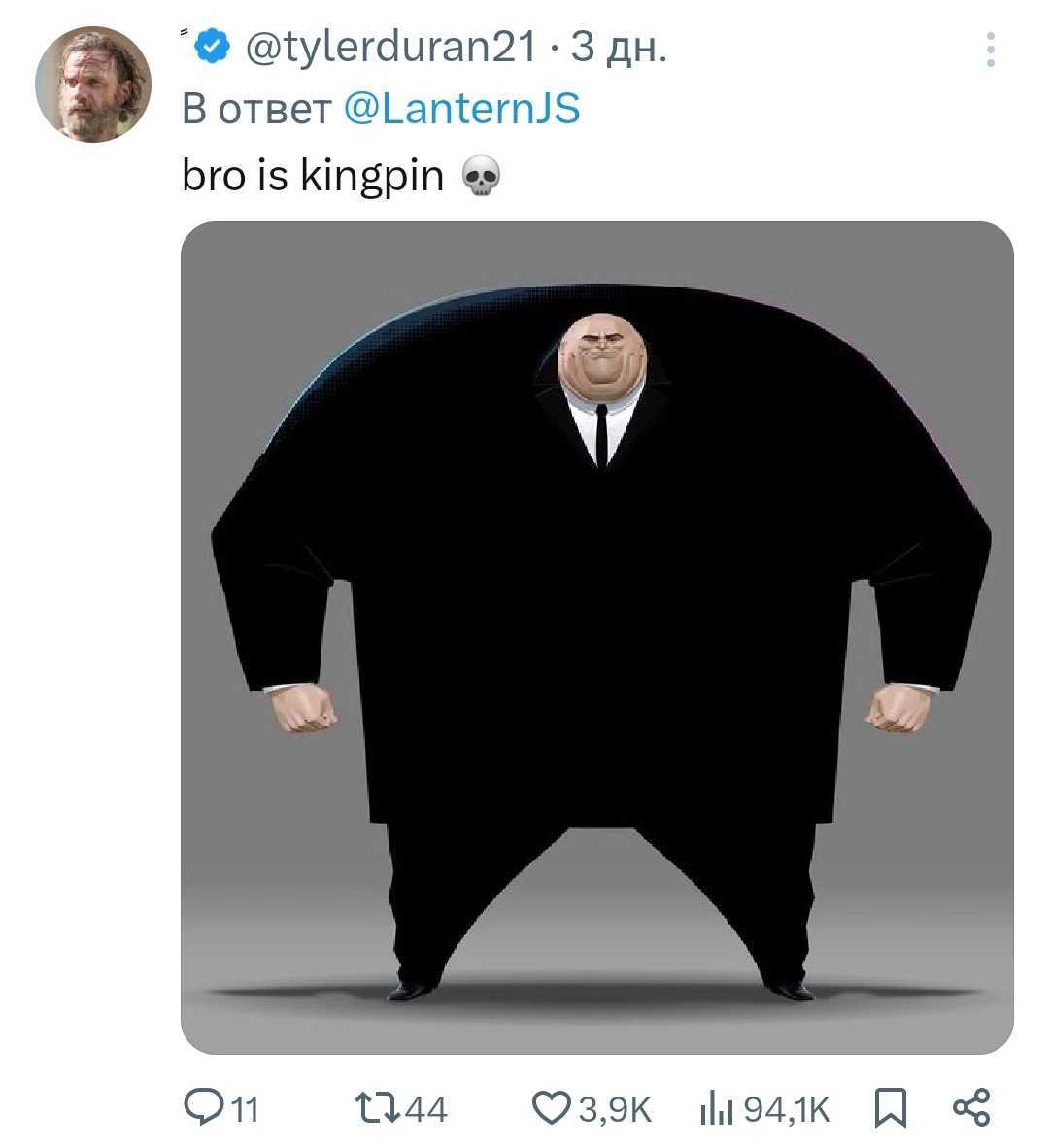1049x1148 pixels.
Task: Open the Kingpin image attachment
Action: pyautogui.click(x=596, y=637)
